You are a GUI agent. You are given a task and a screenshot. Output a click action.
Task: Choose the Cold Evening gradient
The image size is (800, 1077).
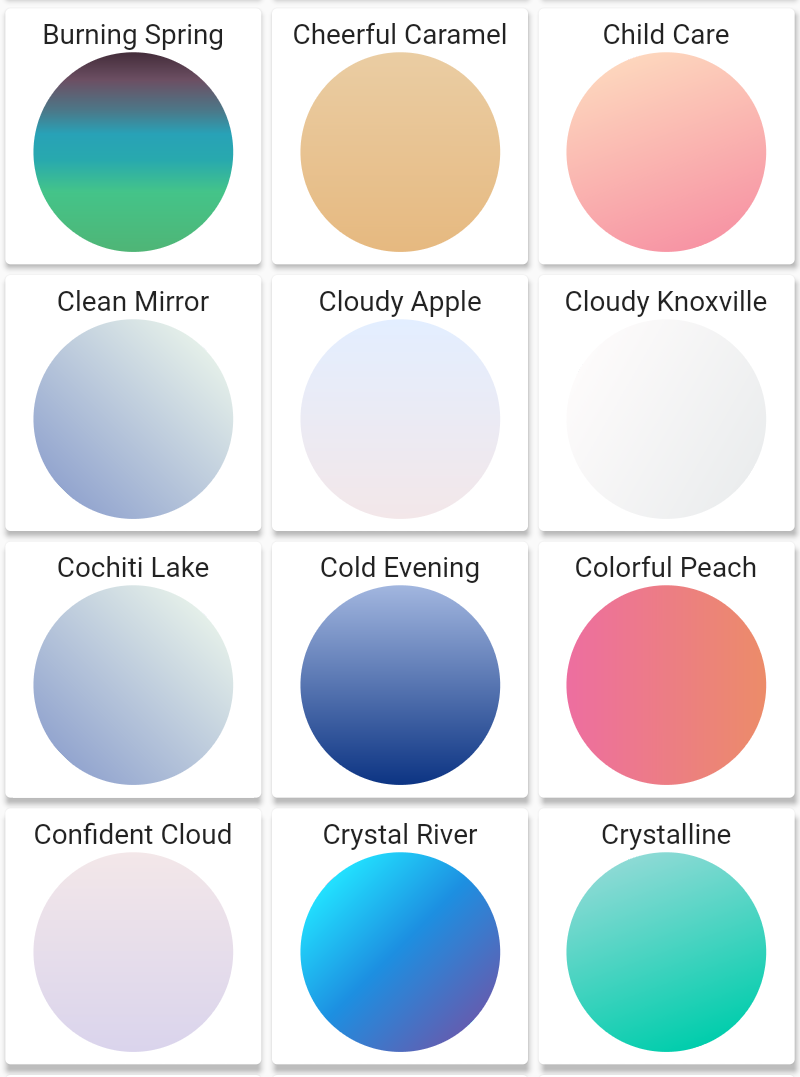tap(400, 685)
